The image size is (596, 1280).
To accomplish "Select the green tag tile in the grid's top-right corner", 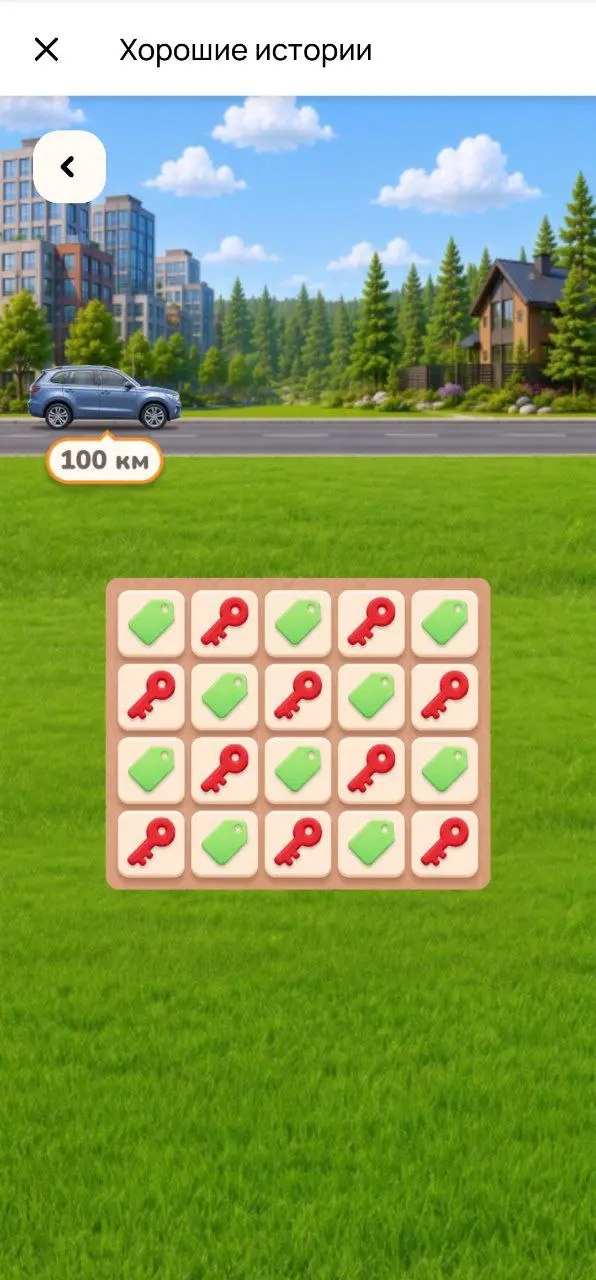I will point(445,623).
